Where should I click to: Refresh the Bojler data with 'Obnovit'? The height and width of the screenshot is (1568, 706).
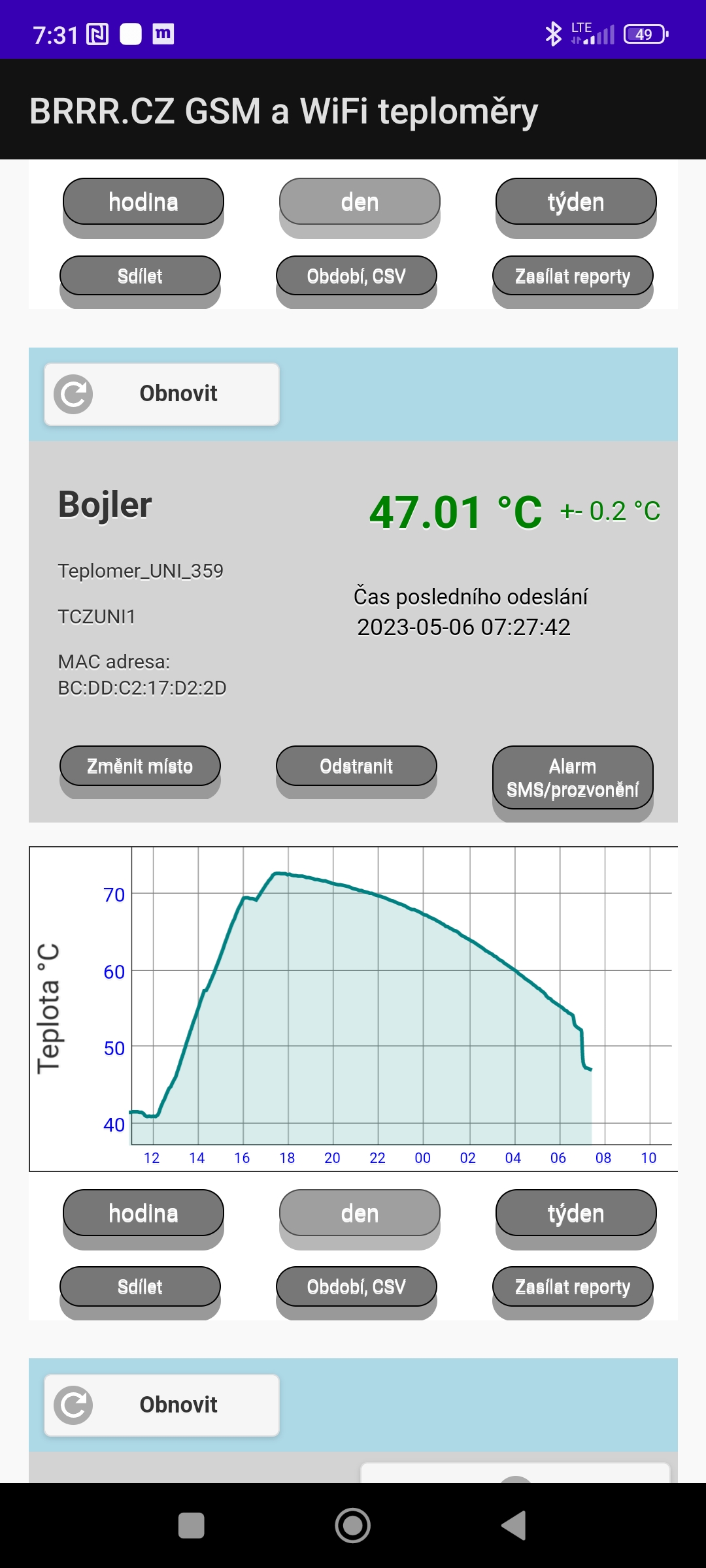click(161, 394)
